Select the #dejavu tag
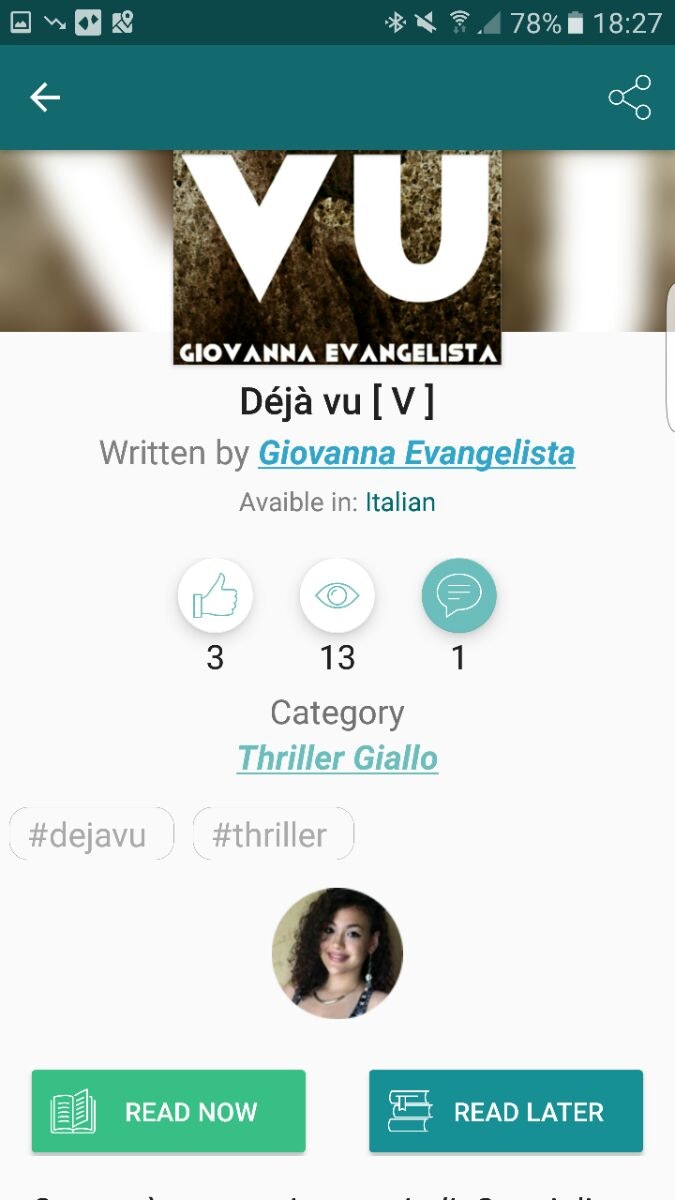The width and height of the screenshot is (675, 1200). click(92, 834)
